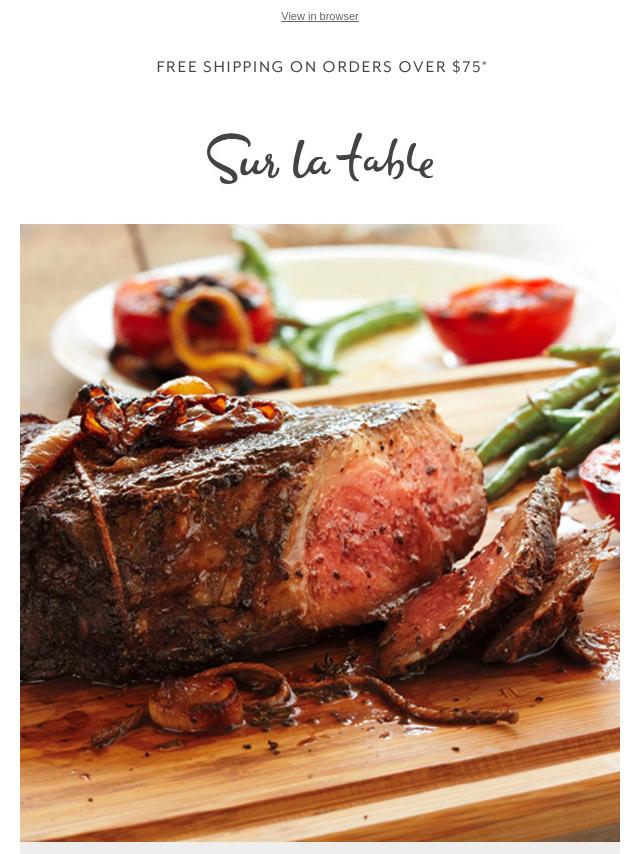Open the roast beef promotional image
This screenshot has width=640, height=854.
pos(320,530)
